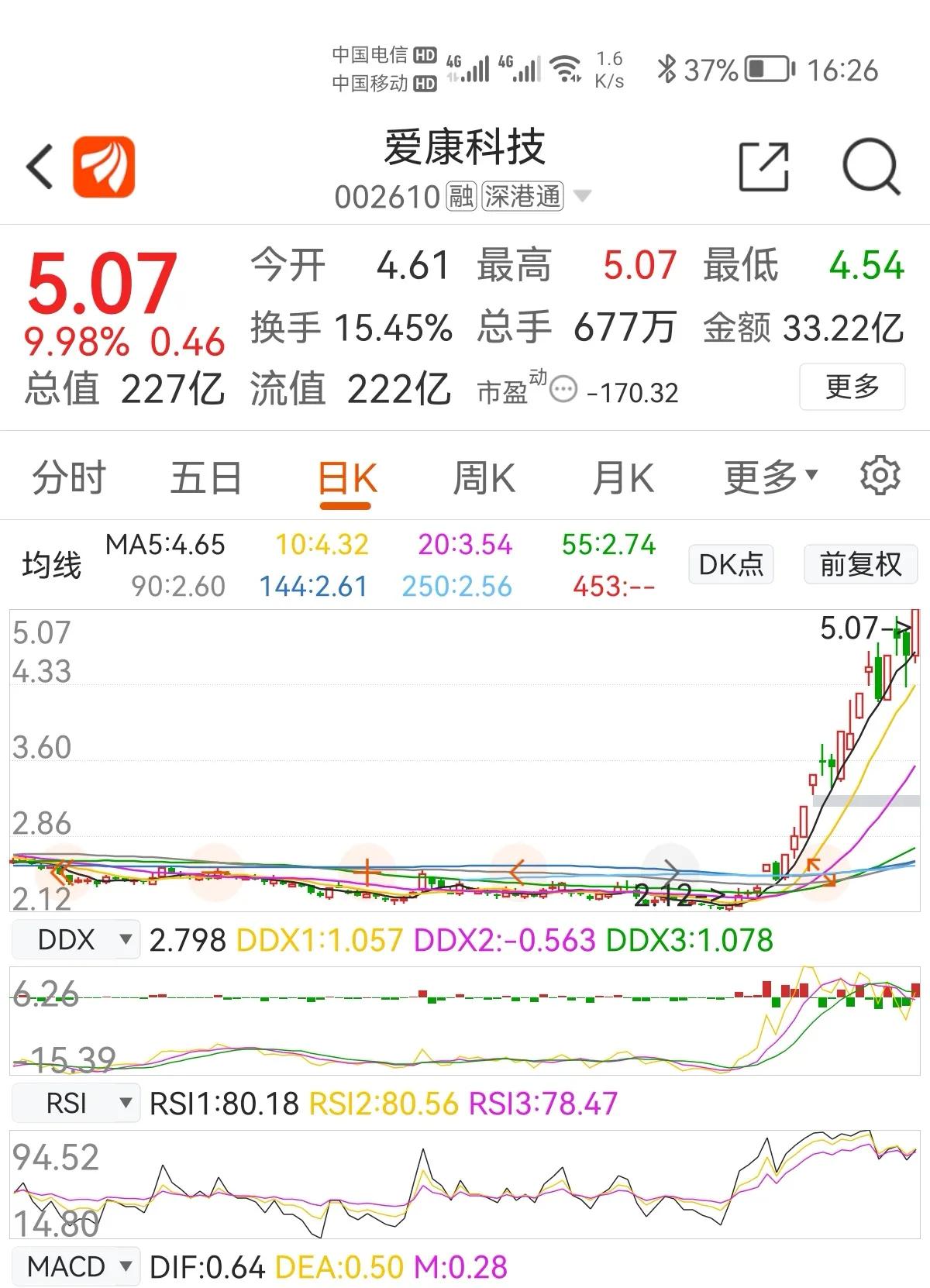This screenshot has width=930, height=1288.
Task: Toggle the 均线 moving average display
Action: (53, 564)
